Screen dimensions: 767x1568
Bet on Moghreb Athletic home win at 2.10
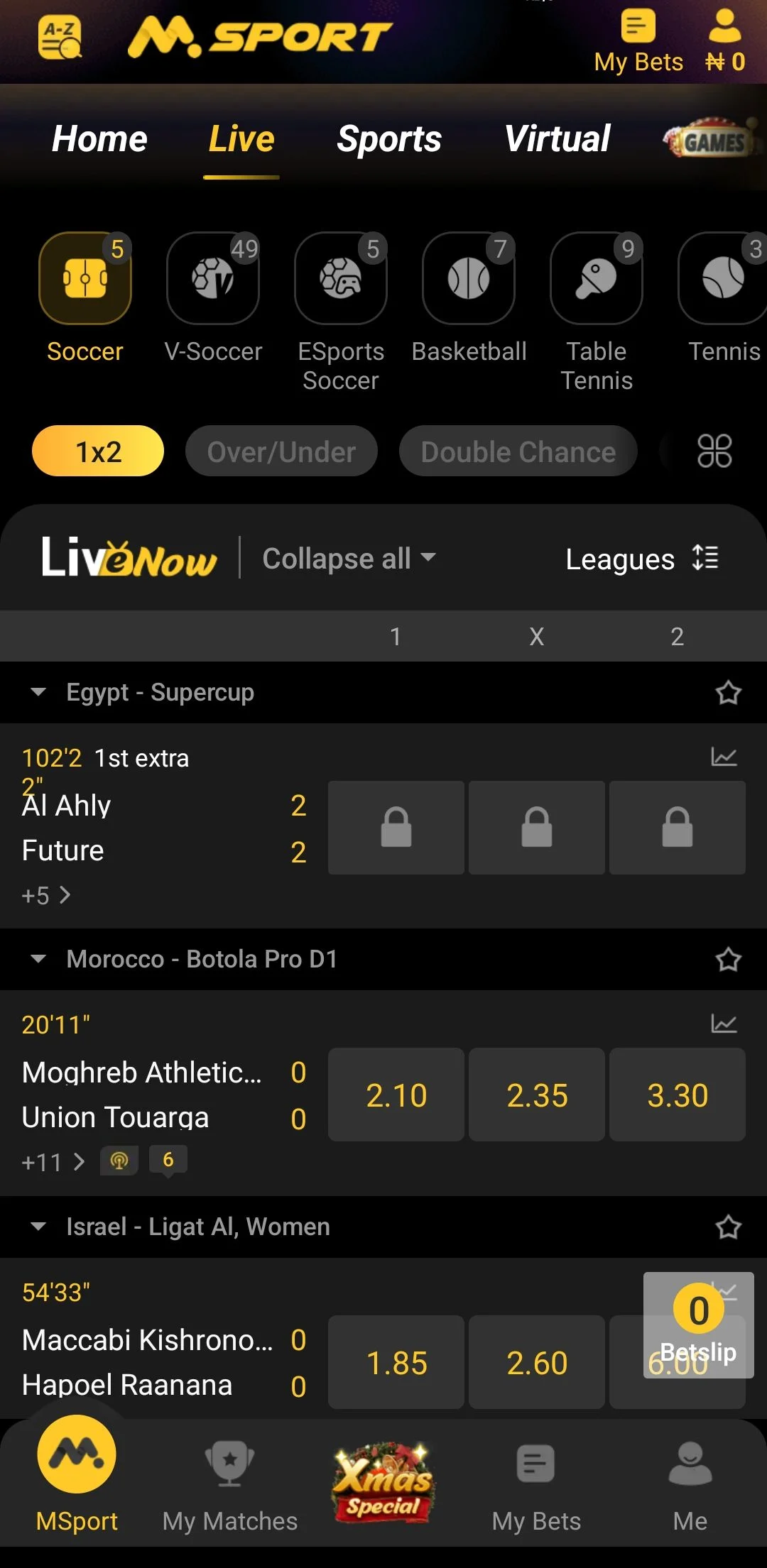[x=396, y=1095]
